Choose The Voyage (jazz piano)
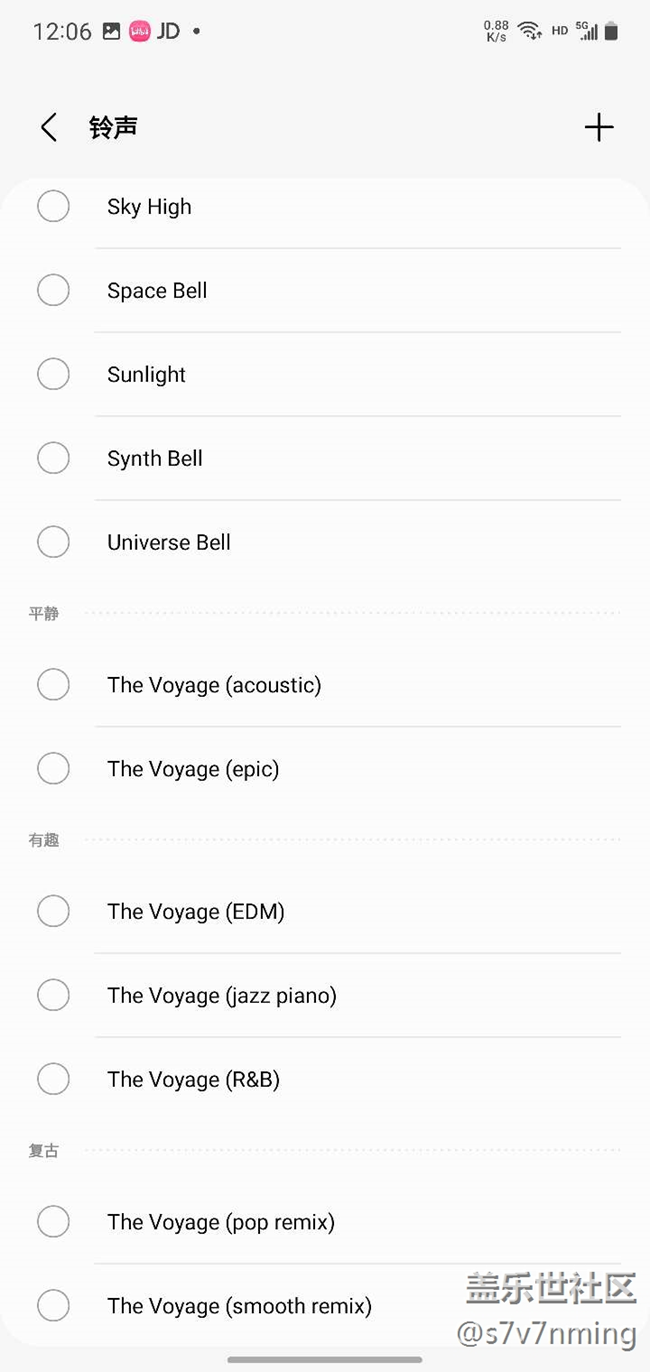 tap(53, 996)
